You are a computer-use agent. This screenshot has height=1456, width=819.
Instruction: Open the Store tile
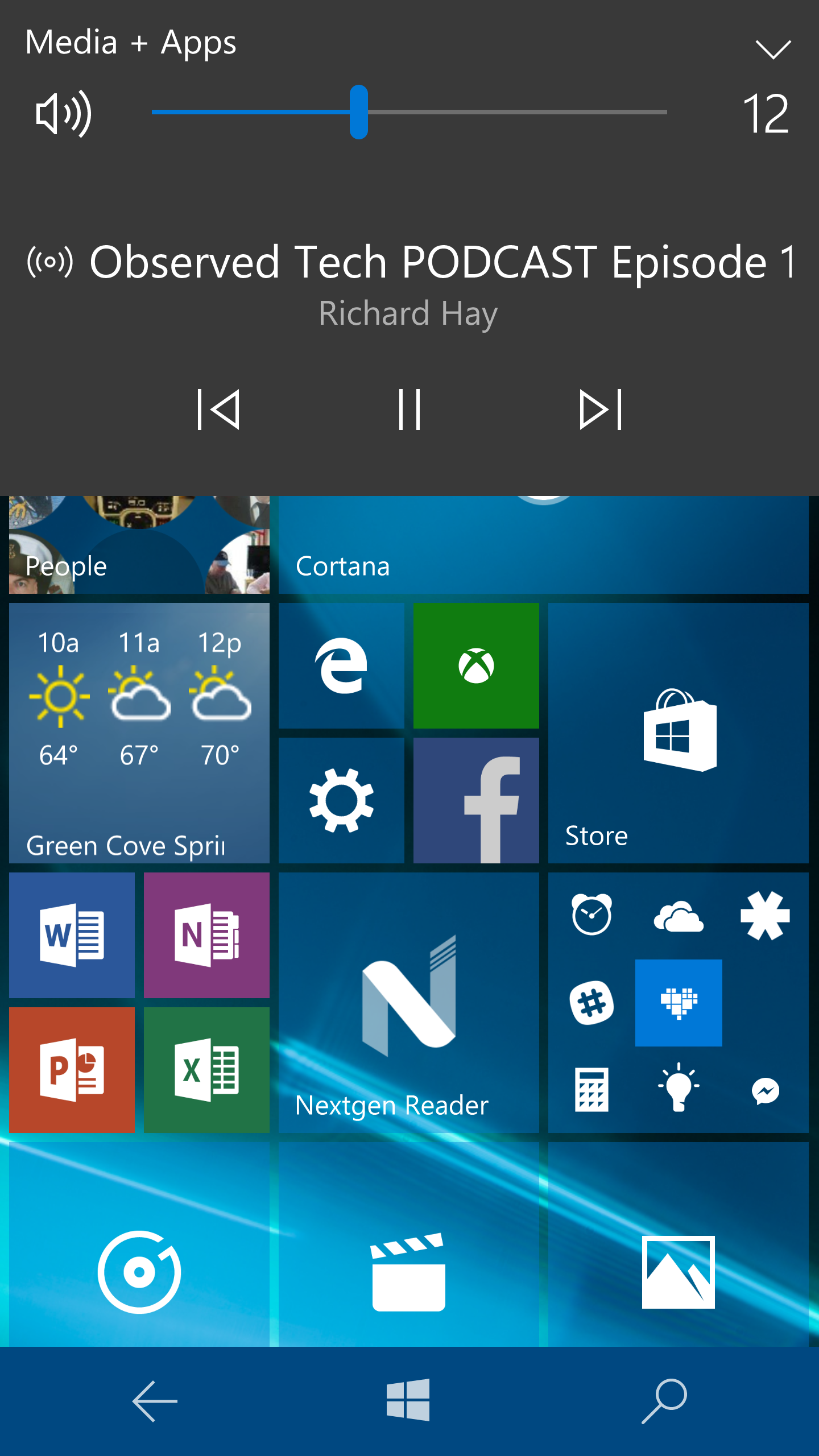[x=678, y=733]
